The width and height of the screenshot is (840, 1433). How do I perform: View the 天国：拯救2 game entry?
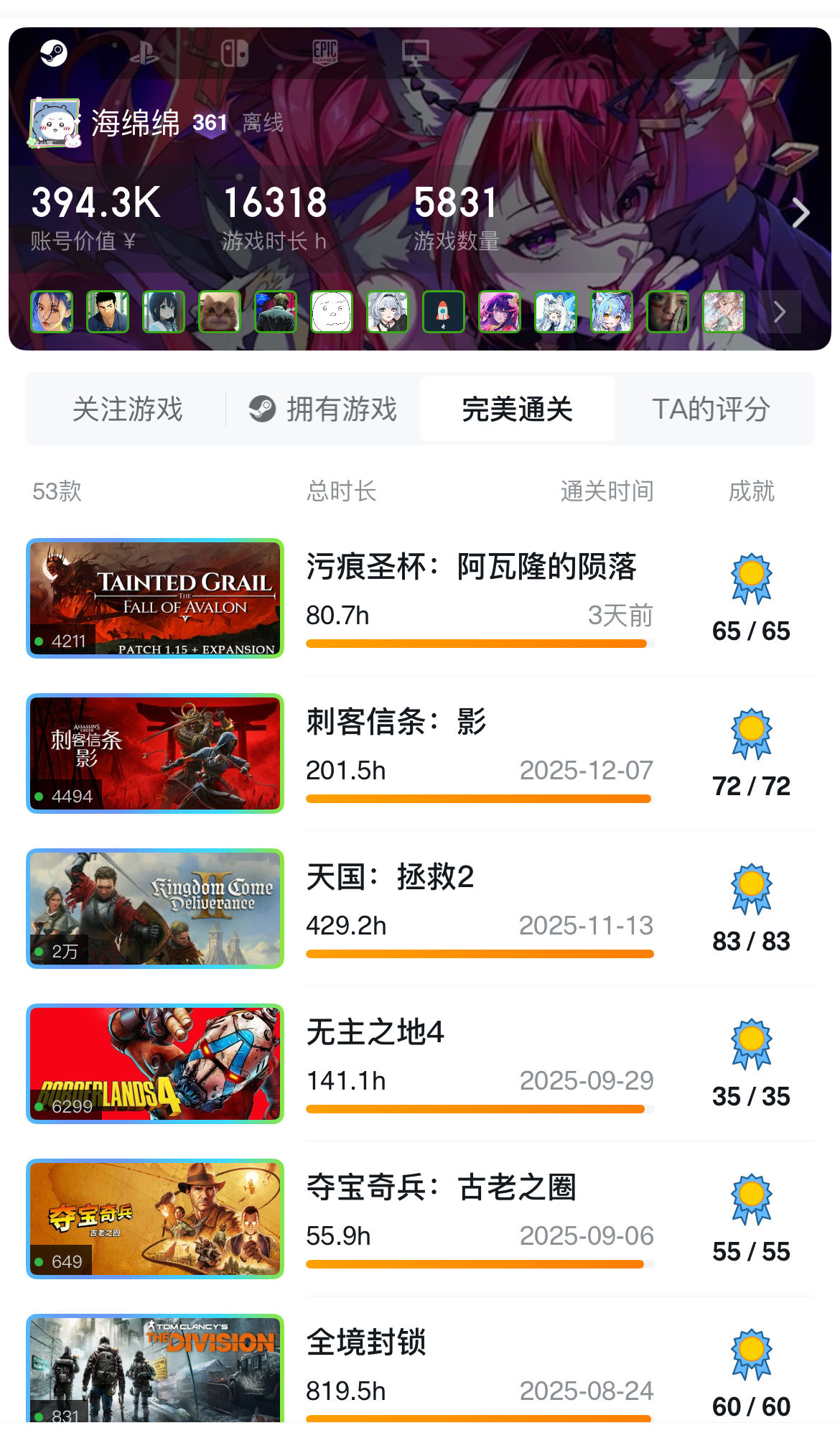tap(390, 877)
